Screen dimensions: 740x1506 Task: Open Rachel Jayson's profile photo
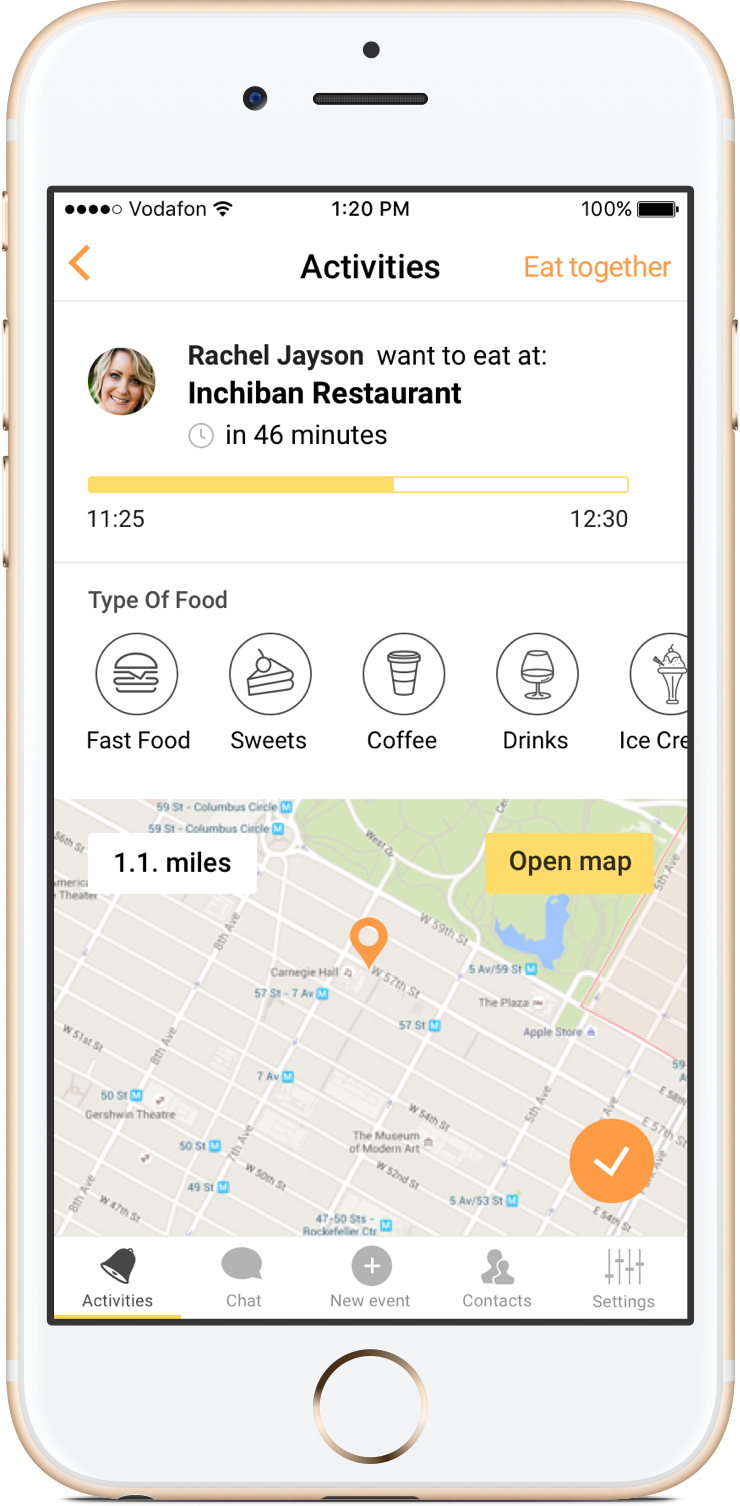tap(122, 381)
